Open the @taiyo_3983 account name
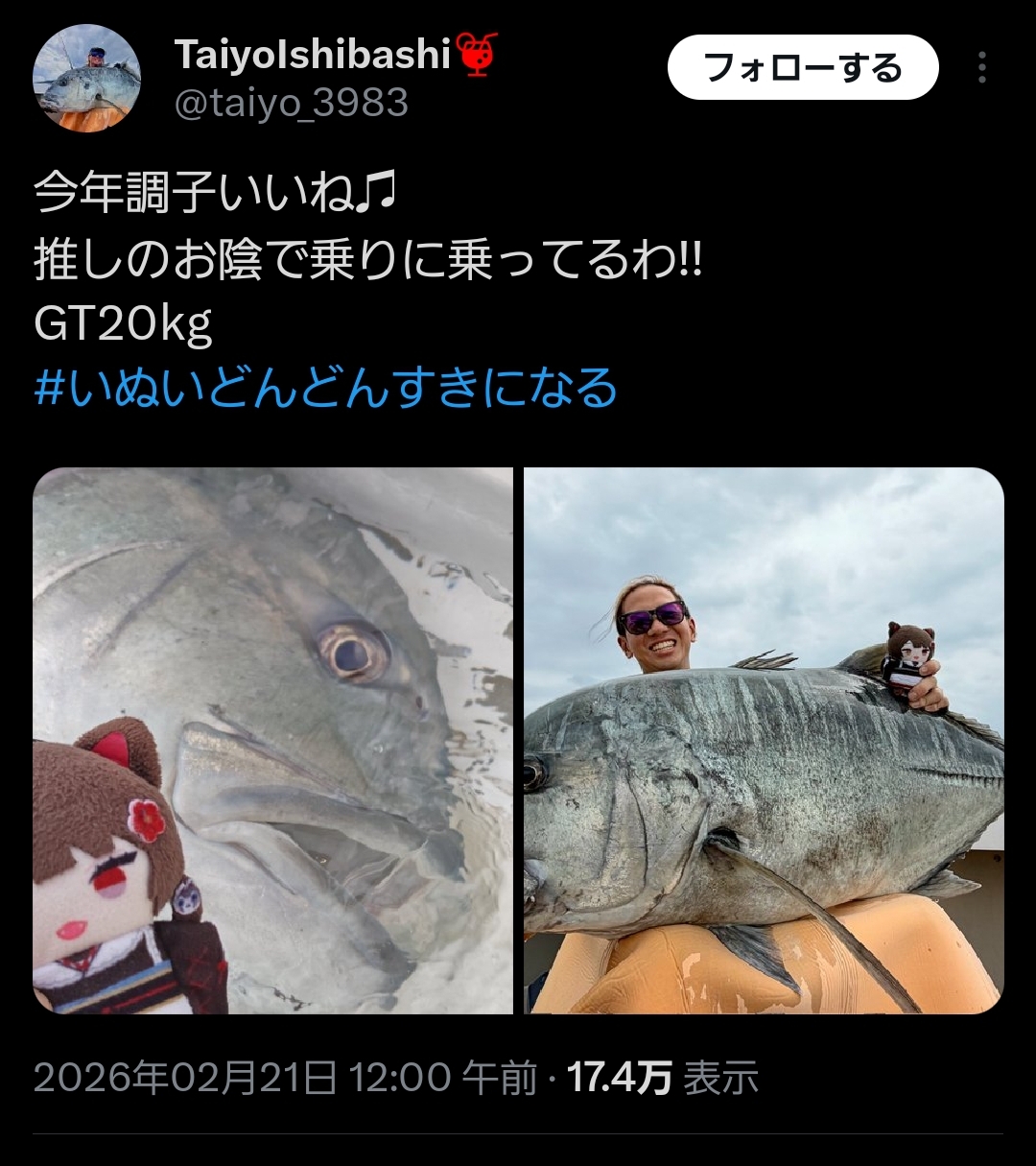This screenshot has width=1036, height=1166. pos(291,103)
